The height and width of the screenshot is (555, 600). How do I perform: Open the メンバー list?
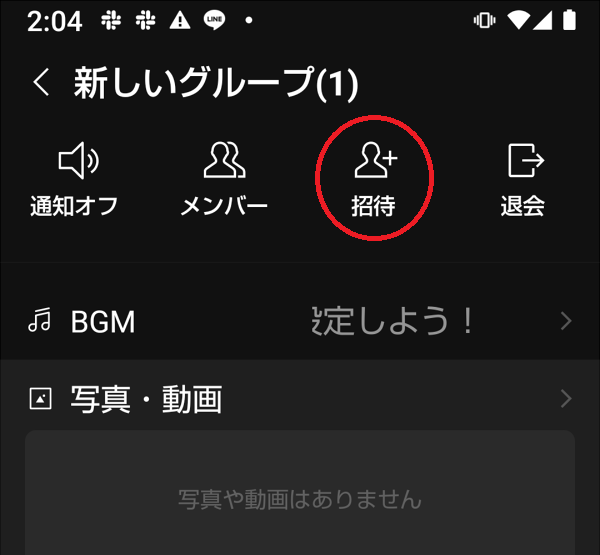tap(224, 180)
